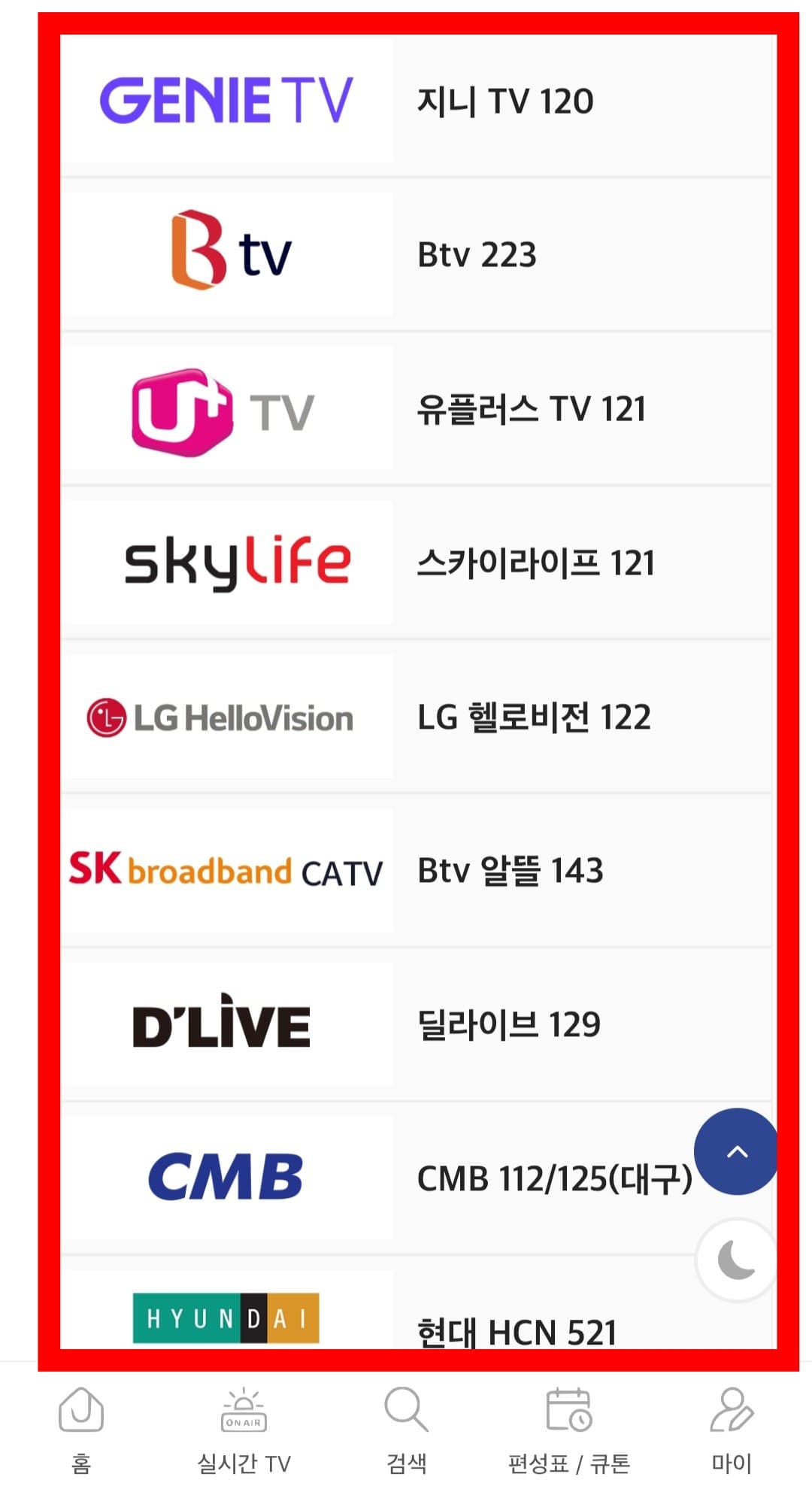Select the CMB 112/125(대구) channel entry
The width and height of the screenshot is (812, 1486).
pos(555,1179)
